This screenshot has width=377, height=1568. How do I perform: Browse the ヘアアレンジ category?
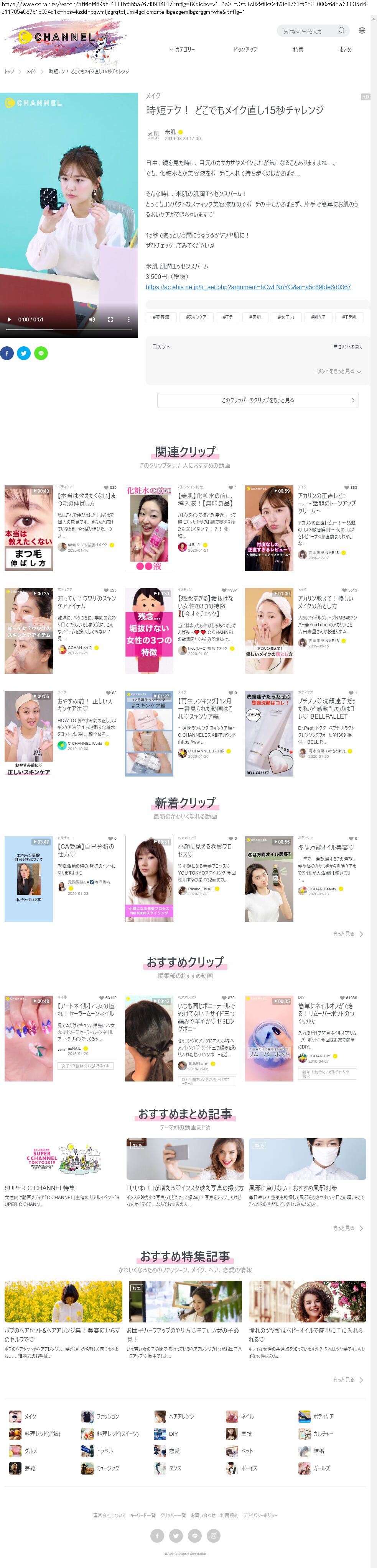tap(181, 1416)
